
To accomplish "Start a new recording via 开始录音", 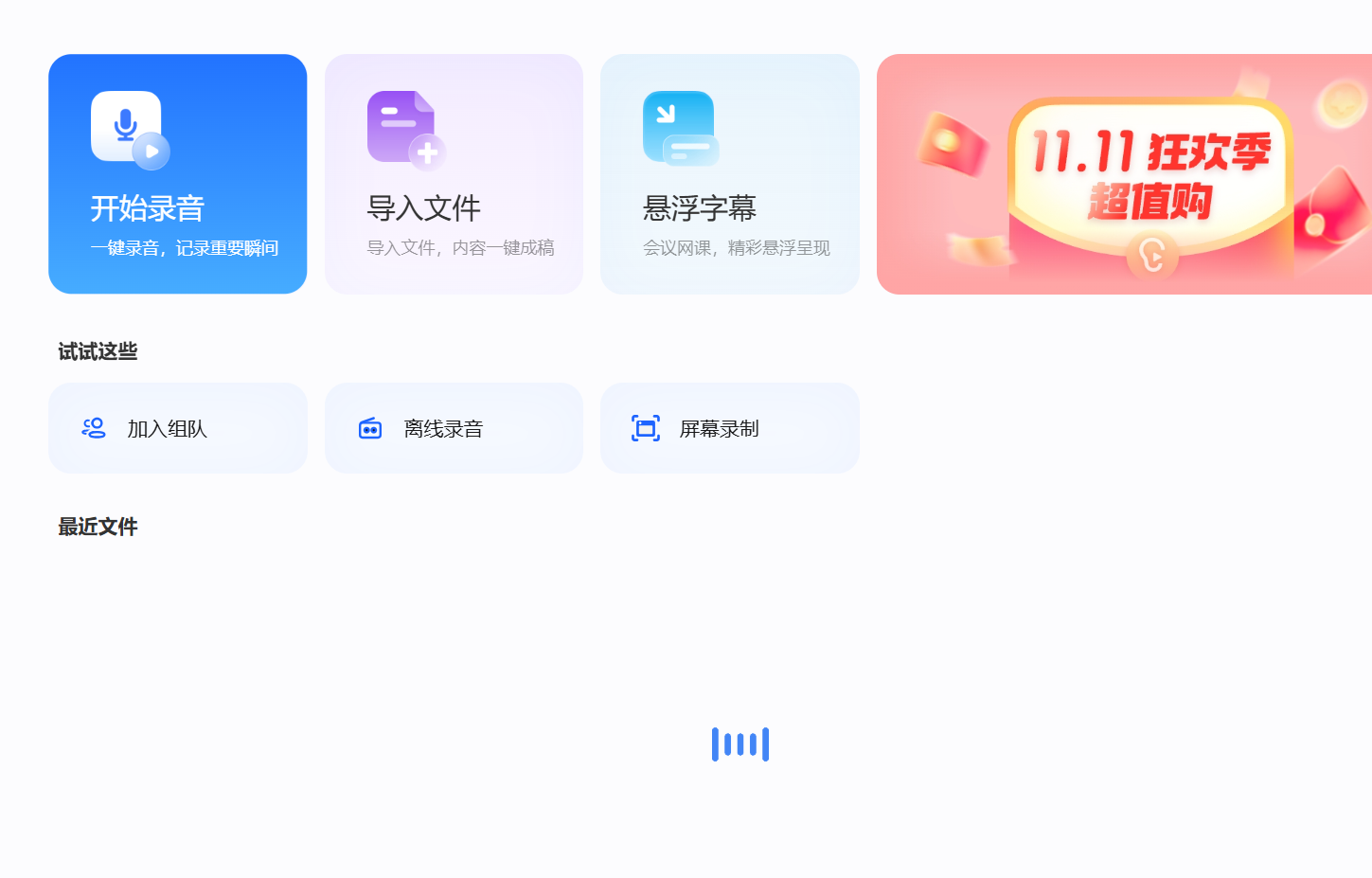I will [177, 174].
